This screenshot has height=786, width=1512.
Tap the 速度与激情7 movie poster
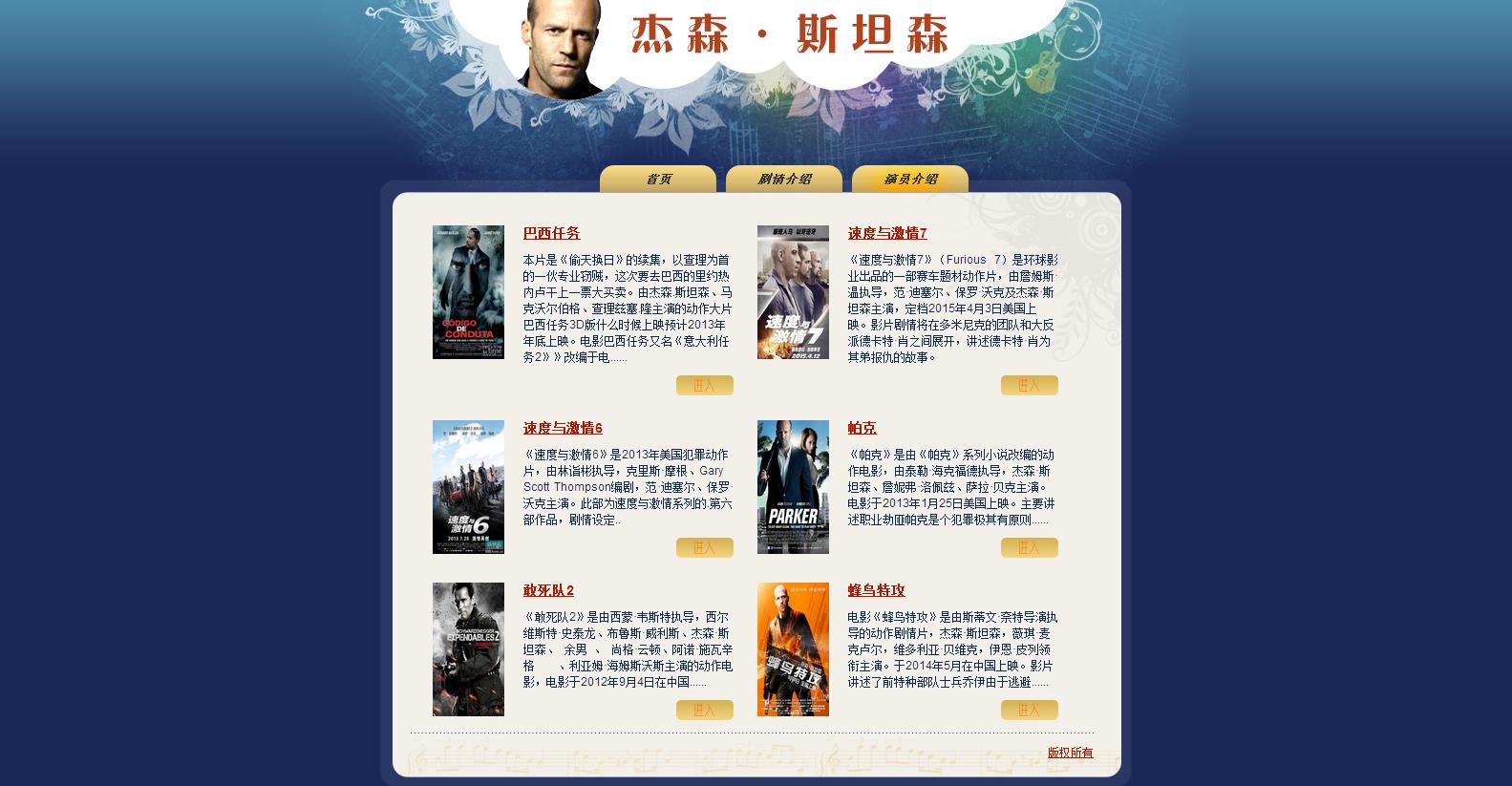click(793, 292)
